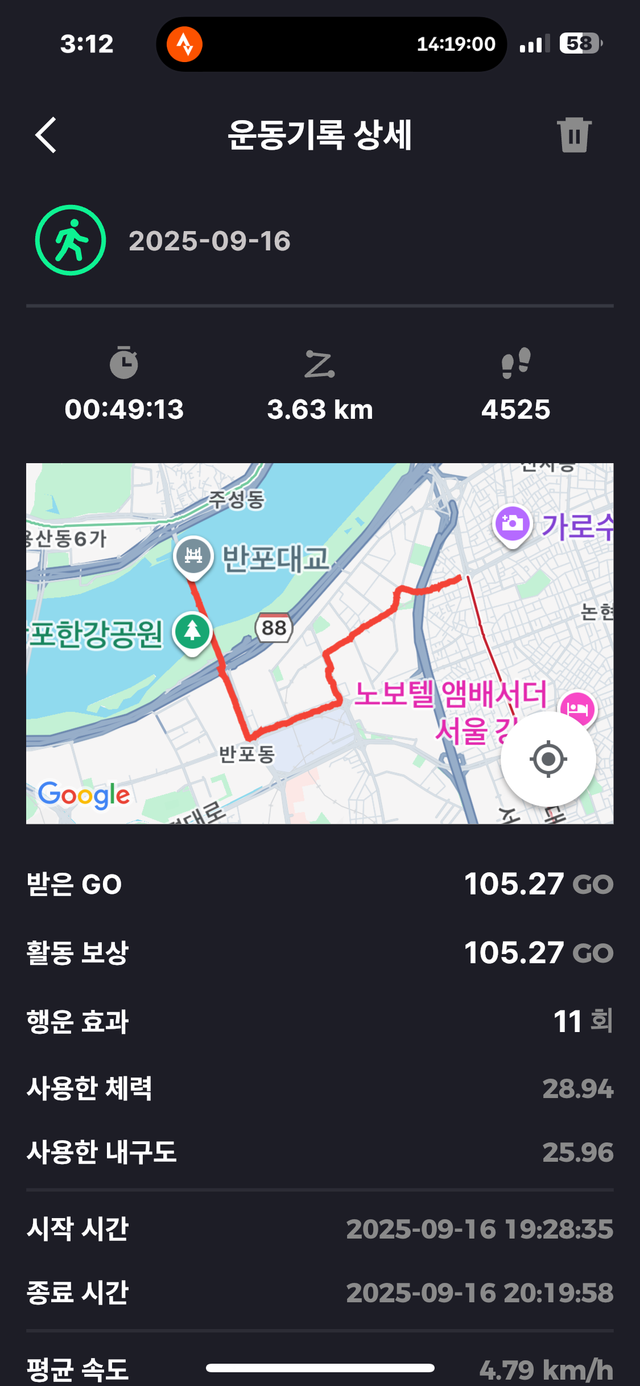
Task: Open the Strava activity in the Dynamic Island
Action: (x=185, y=44)
